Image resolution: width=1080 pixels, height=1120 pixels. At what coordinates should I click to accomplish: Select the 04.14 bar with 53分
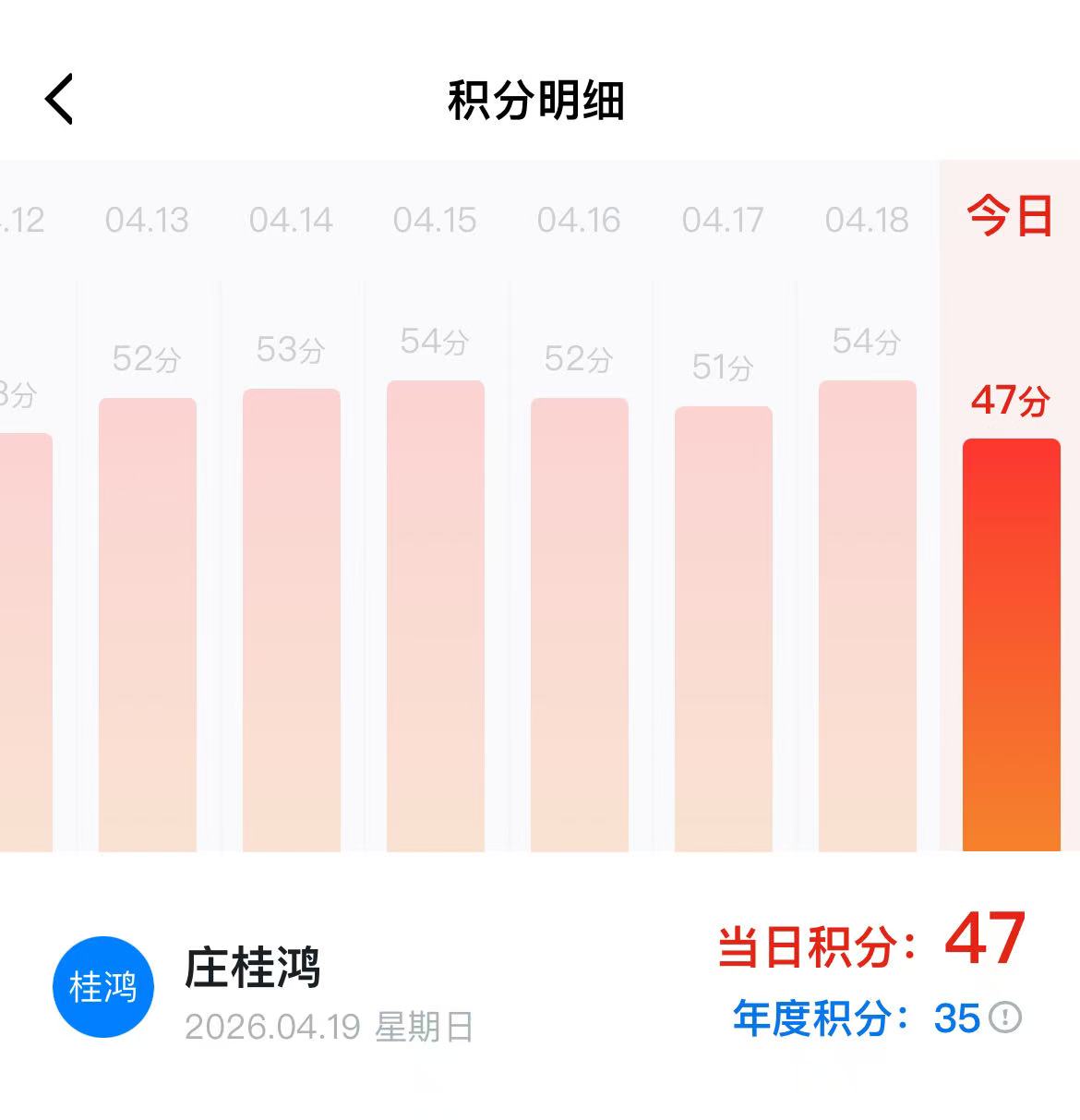pos(292,620)
